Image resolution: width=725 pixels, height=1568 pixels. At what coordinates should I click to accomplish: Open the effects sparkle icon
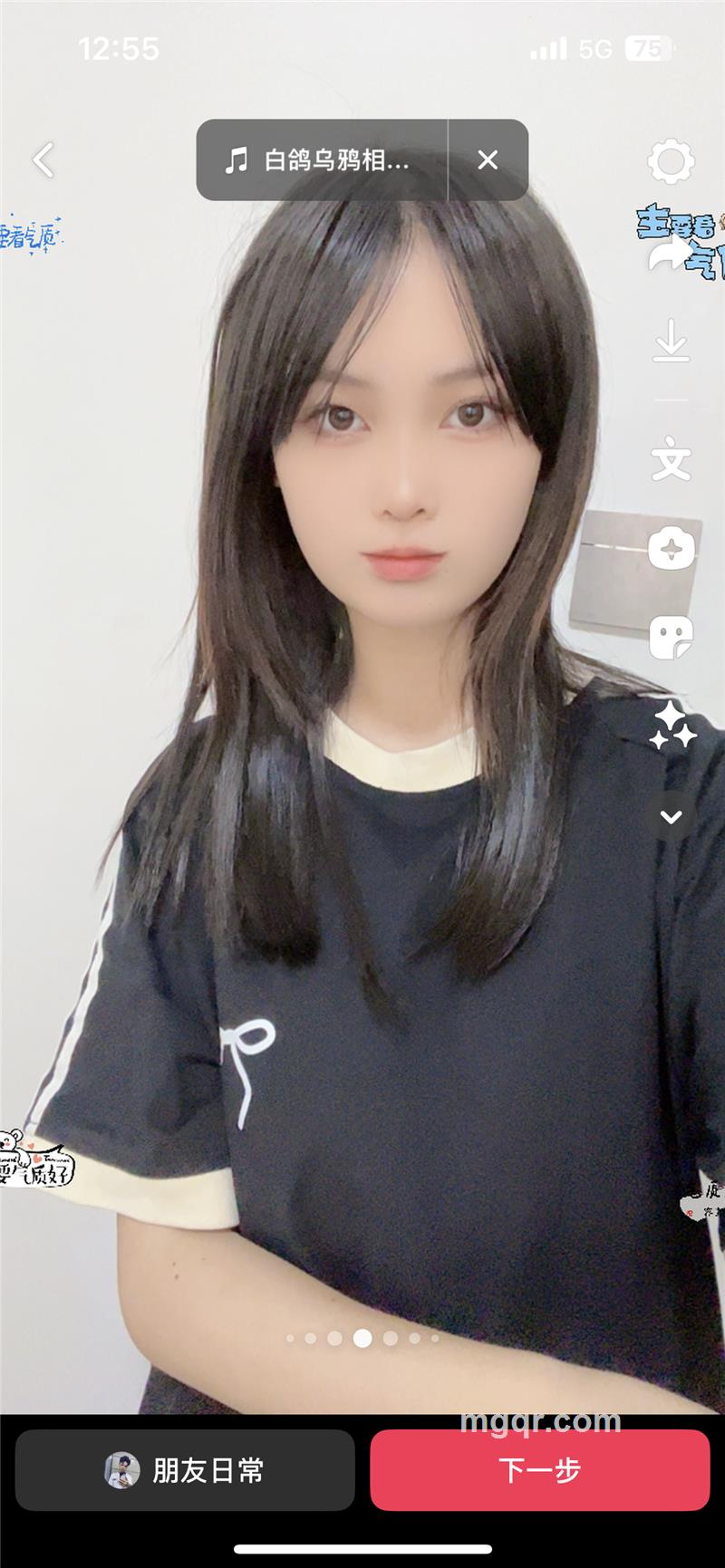tap(672, 726)
